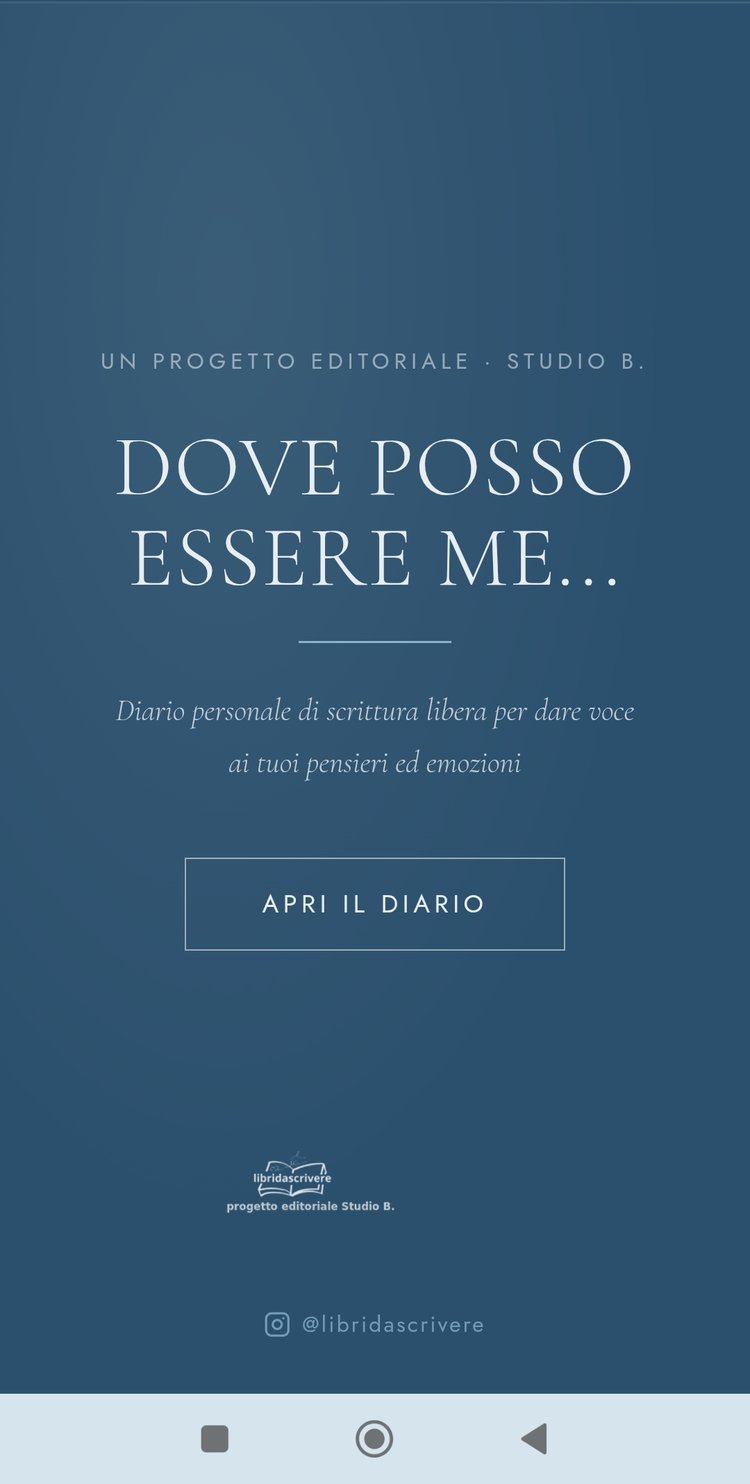Go back using the system back button
750x1484 pixels.
(x=535, y=1439)
